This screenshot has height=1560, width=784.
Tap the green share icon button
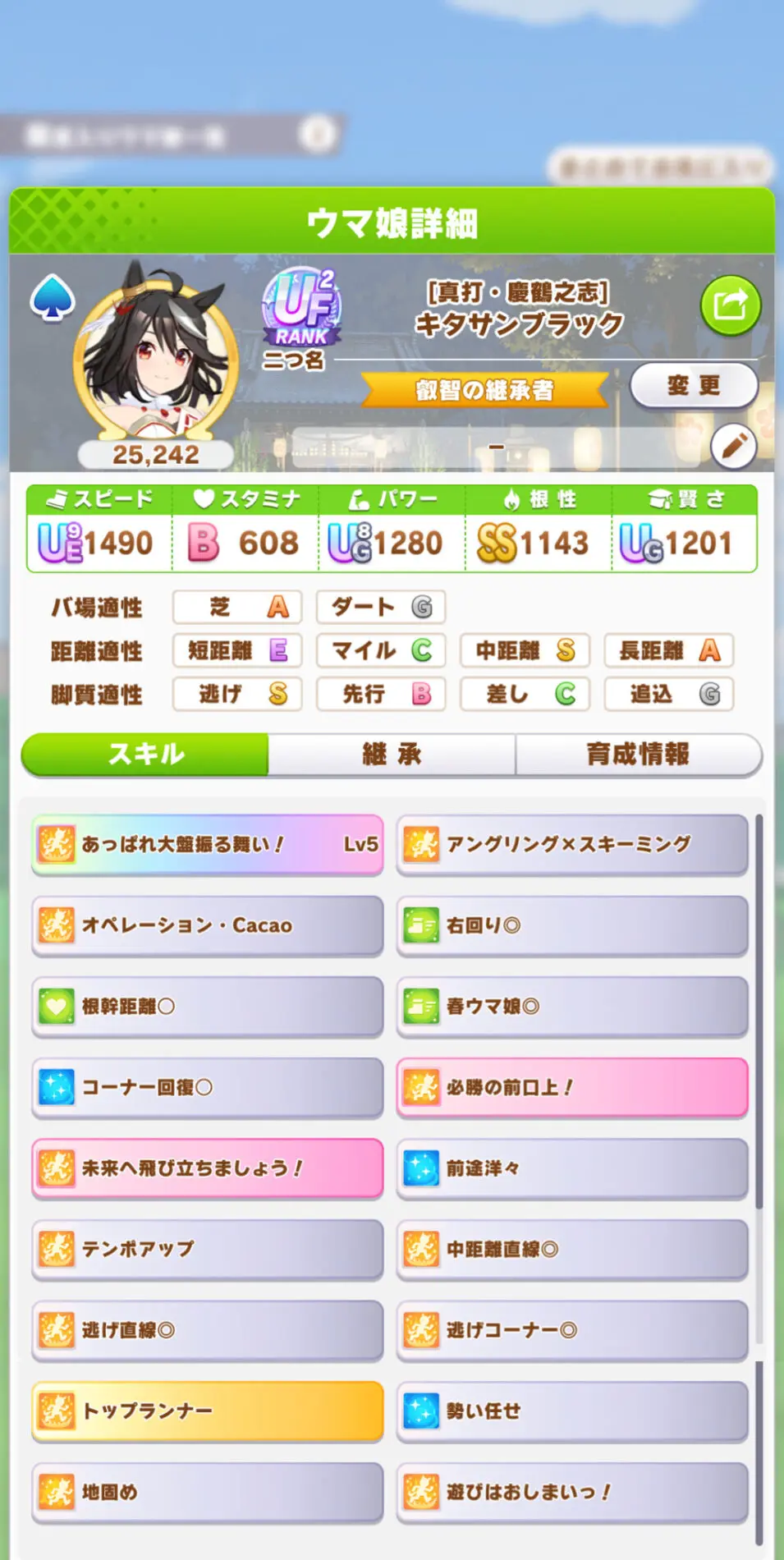(730, 306)
